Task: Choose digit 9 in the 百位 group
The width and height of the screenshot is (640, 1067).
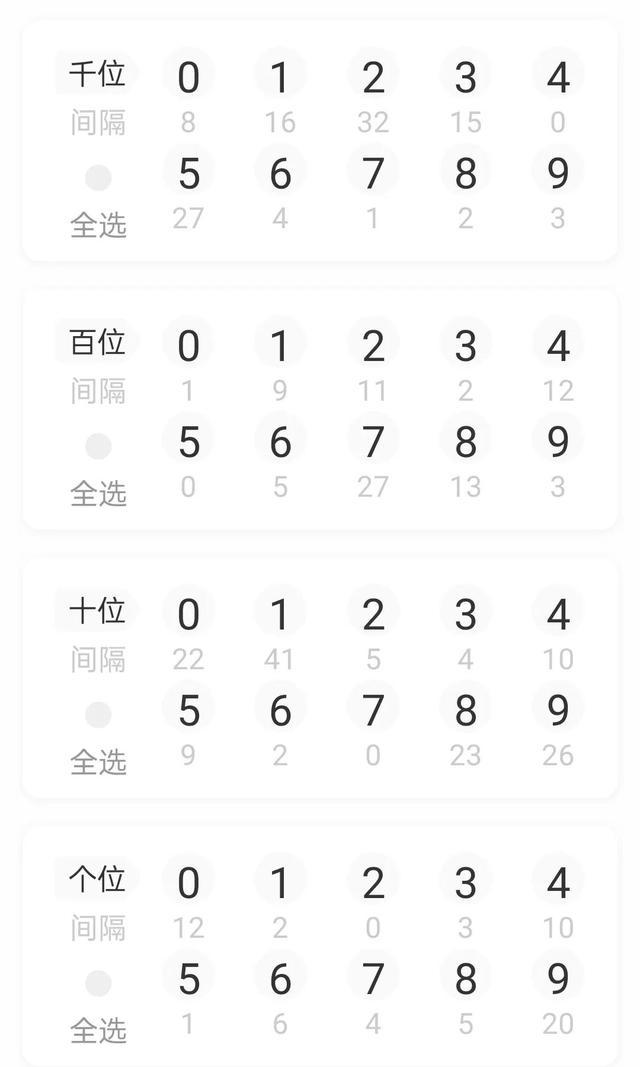Action: click(558, 442)
